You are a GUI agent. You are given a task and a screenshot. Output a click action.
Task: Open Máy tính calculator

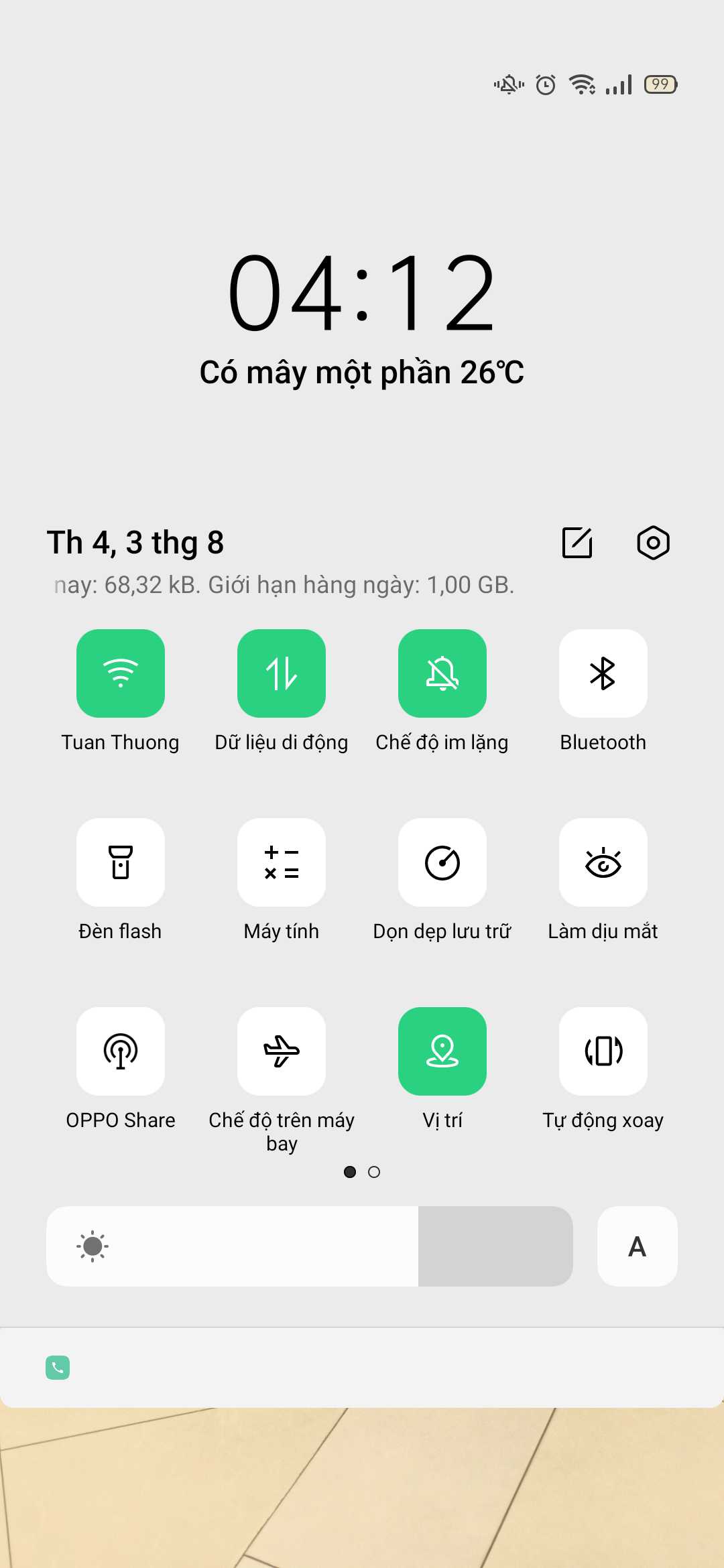coord(282,862)
